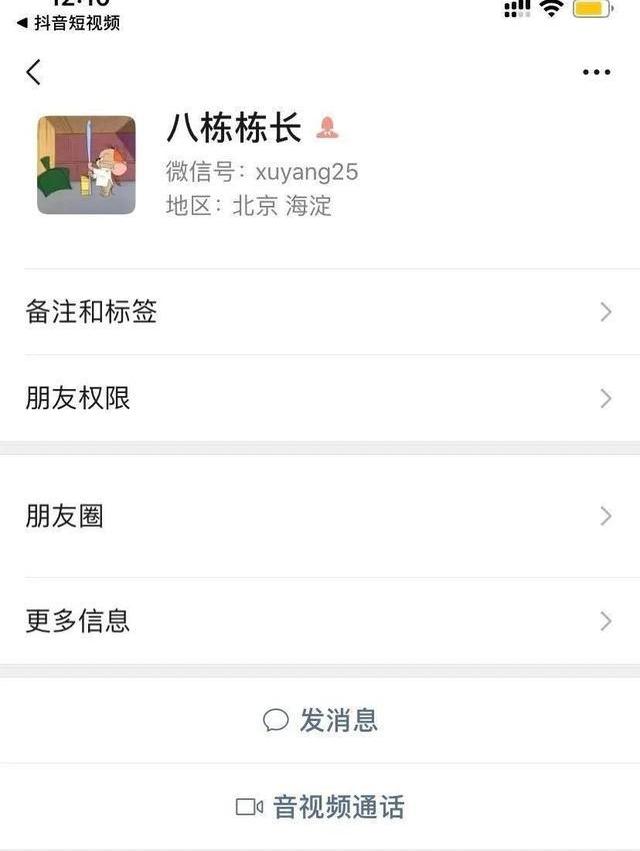View the contact's profile picture

[86, 165]
